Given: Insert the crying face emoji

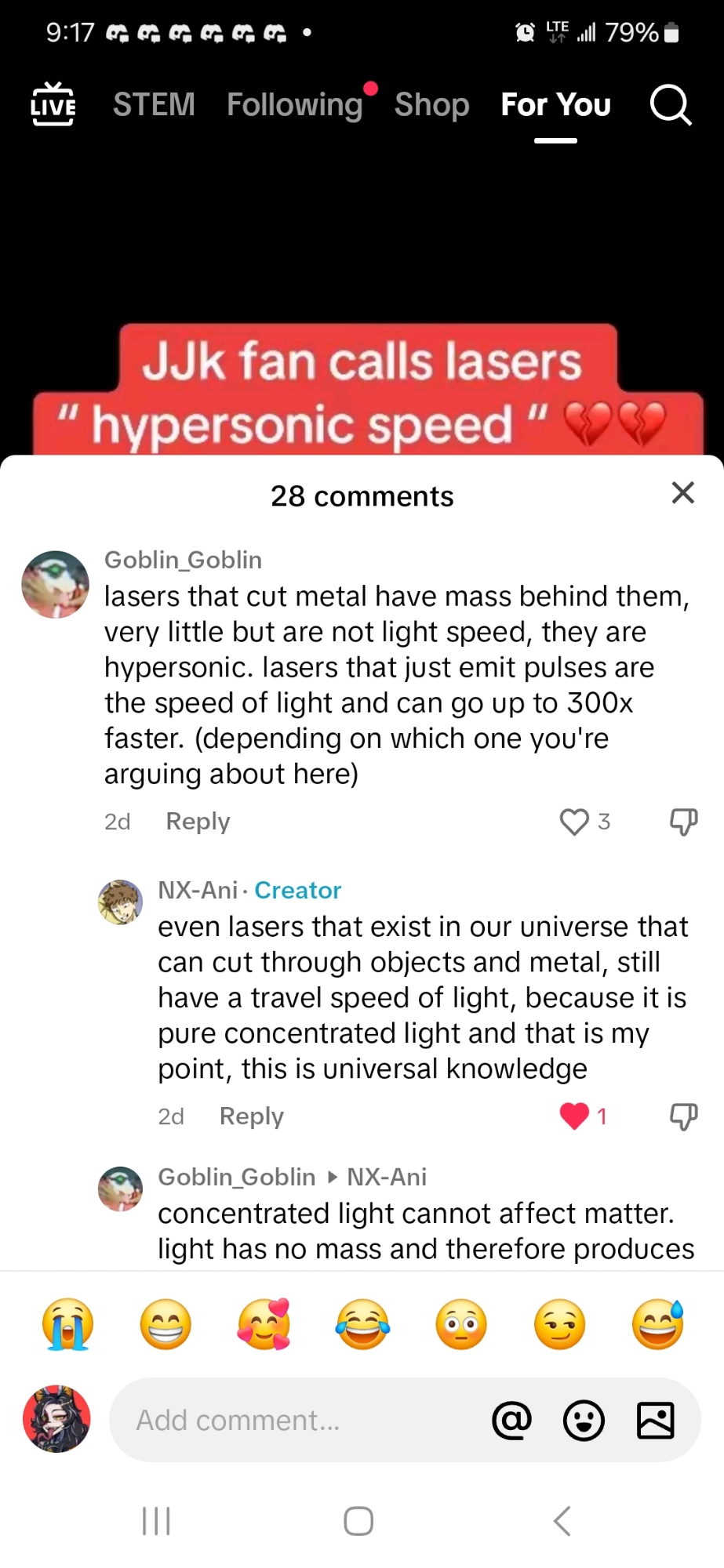Looking at the screenshot, I should point(67,1324).
